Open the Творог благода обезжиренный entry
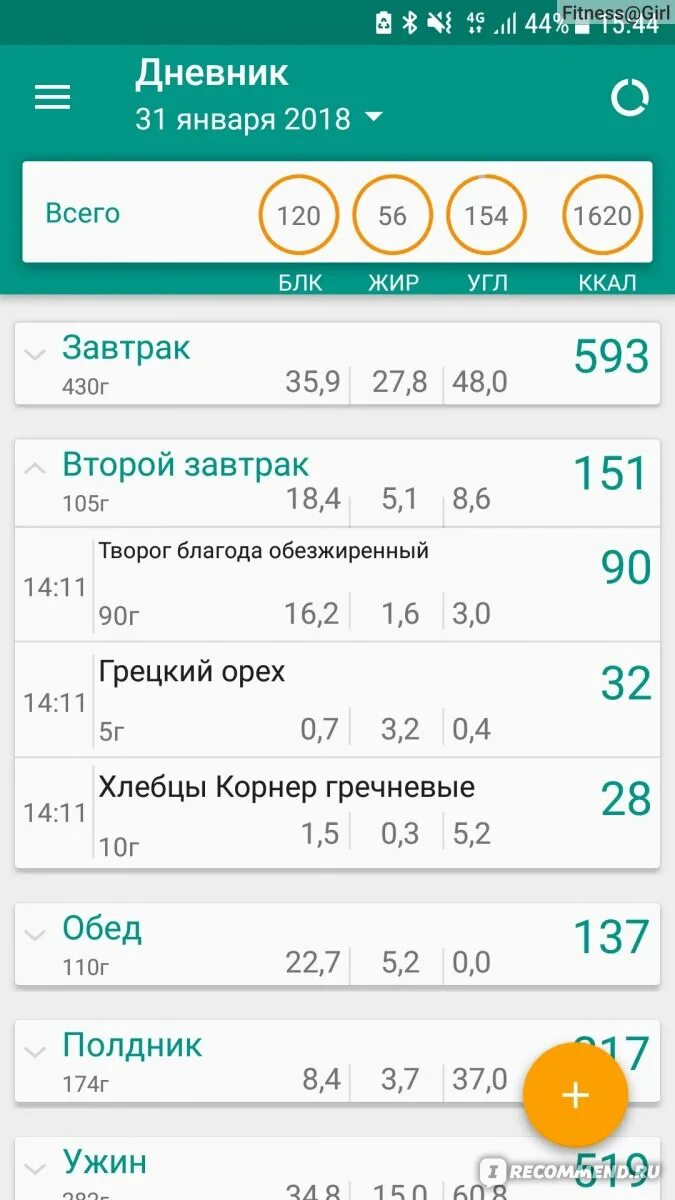Screen dimensions: 675x1200 tap(337, 584)
